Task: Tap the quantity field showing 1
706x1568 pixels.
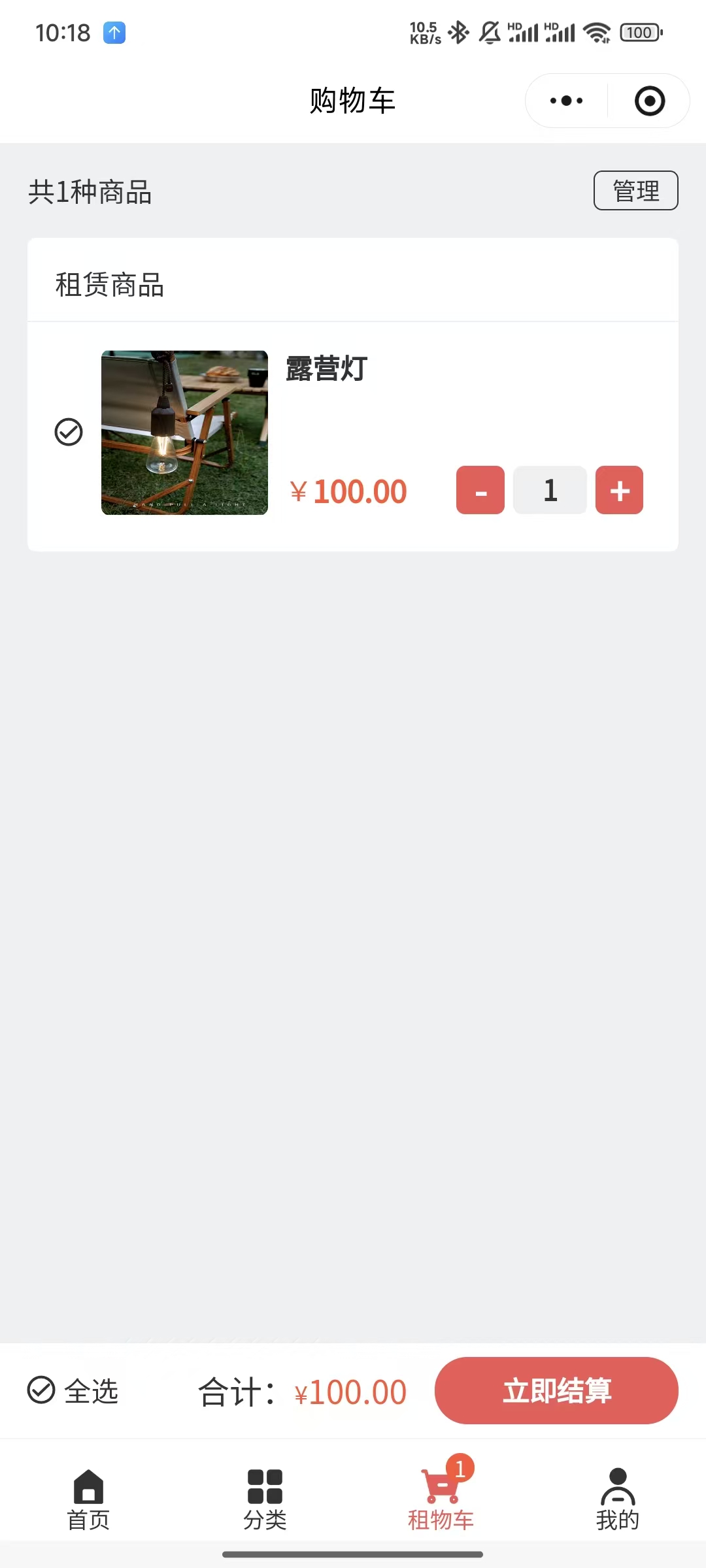Action: 550,491
